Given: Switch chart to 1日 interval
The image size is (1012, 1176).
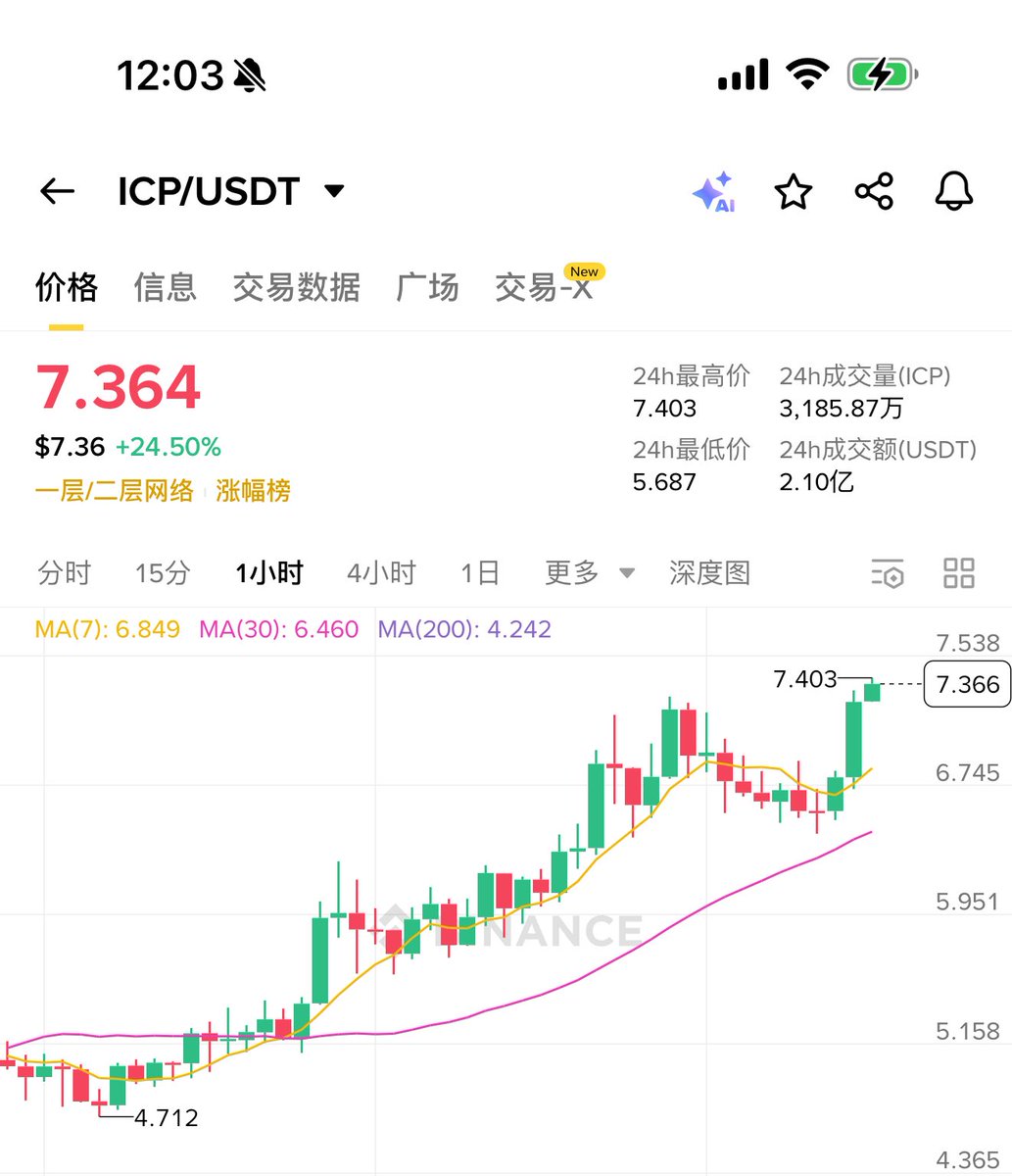Looking at the screenshot, I should [480, 572].
